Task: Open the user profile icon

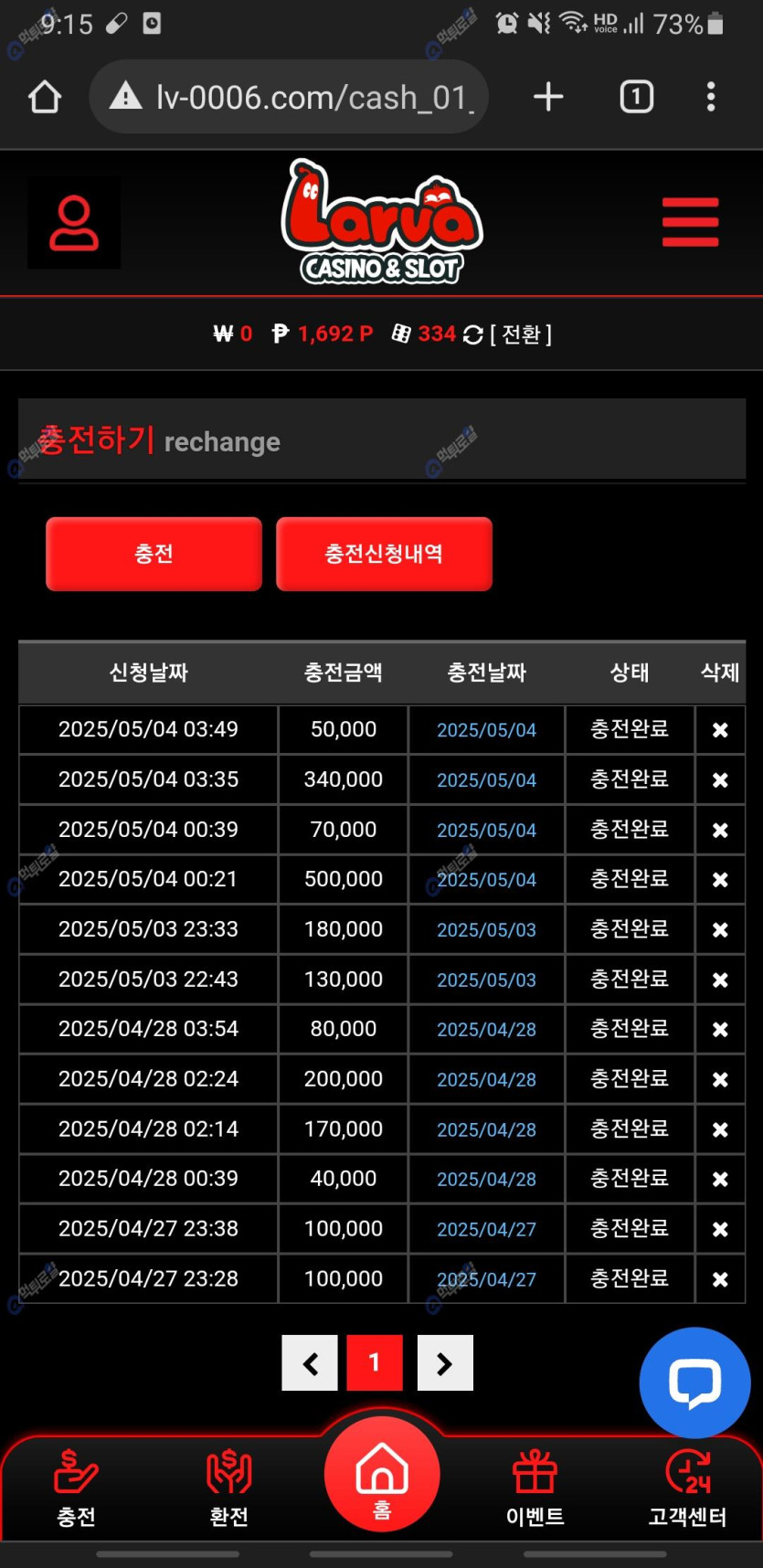Action: [x=74, y=223]
